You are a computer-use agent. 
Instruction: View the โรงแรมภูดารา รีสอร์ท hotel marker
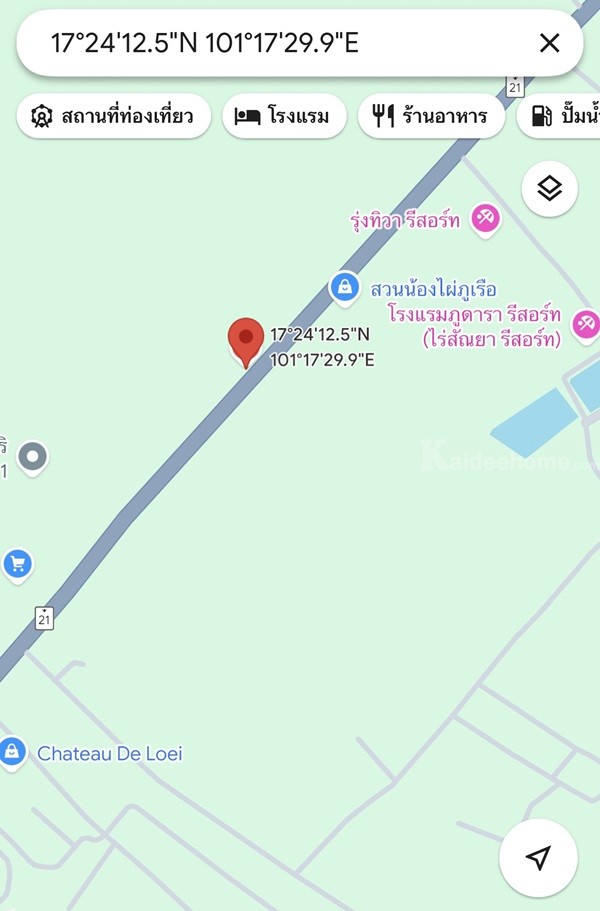coord(585,322)
